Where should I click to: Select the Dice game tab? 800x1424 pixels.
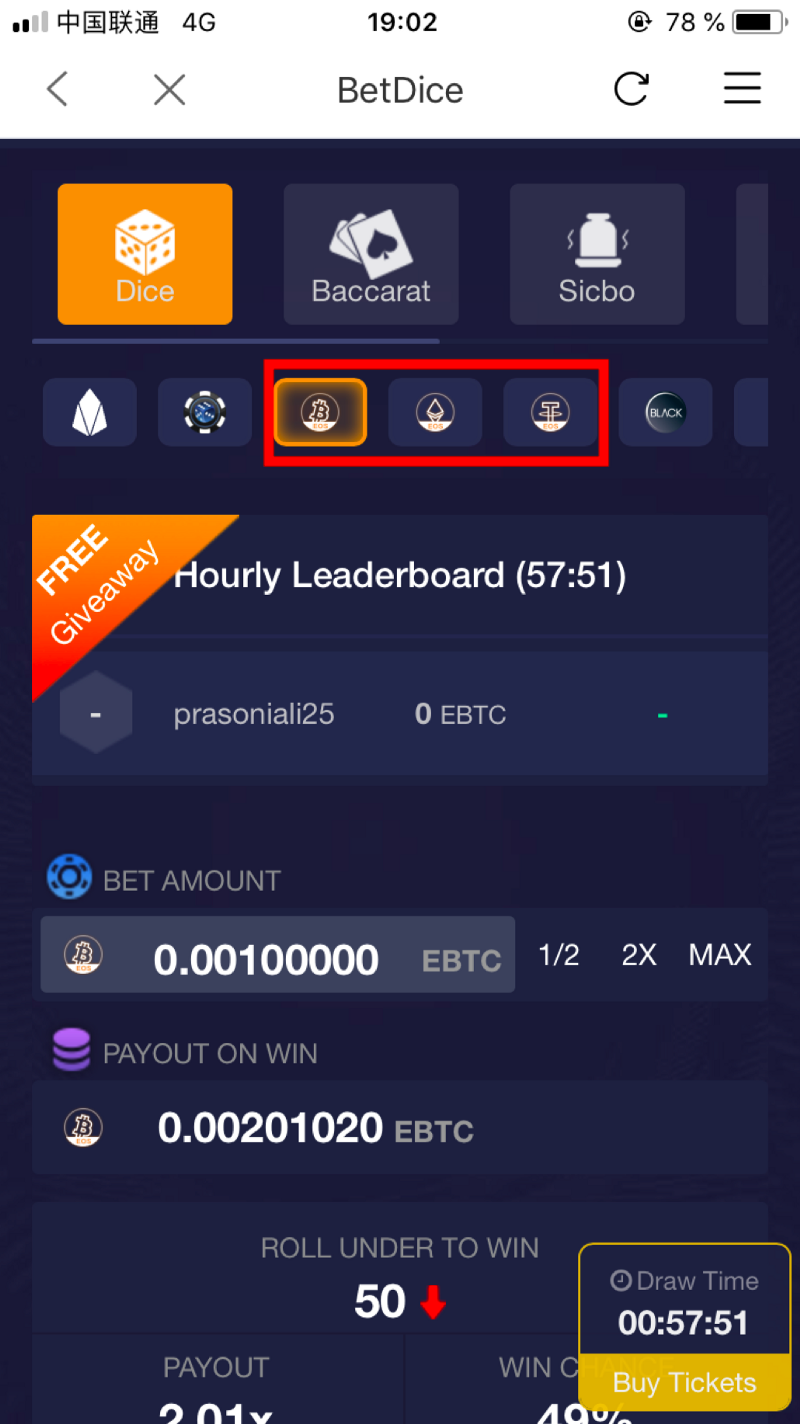coord(145,254)
